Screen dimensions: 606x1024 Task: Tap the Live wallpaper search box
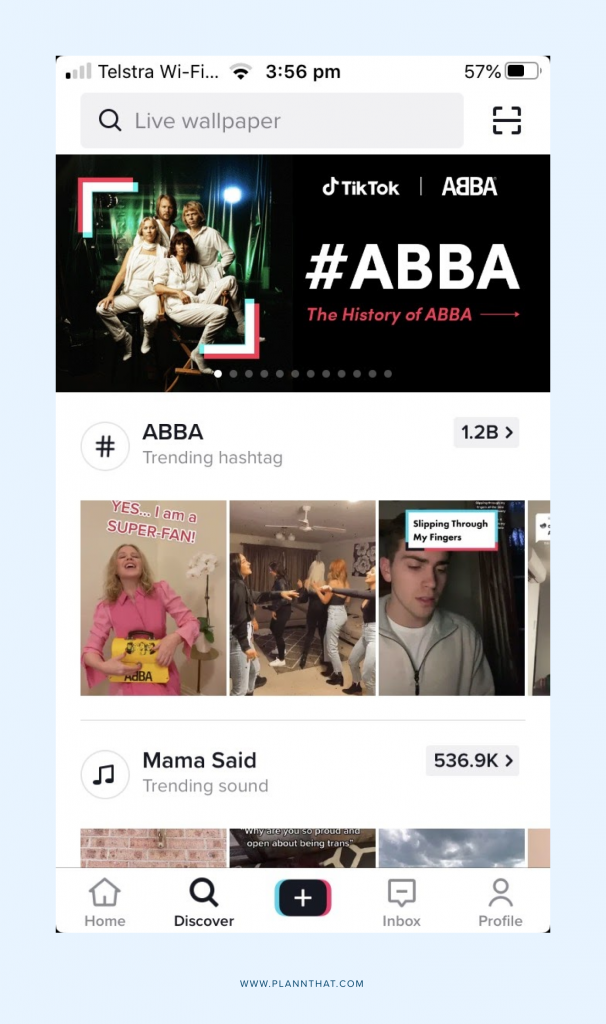coord(271,121)
